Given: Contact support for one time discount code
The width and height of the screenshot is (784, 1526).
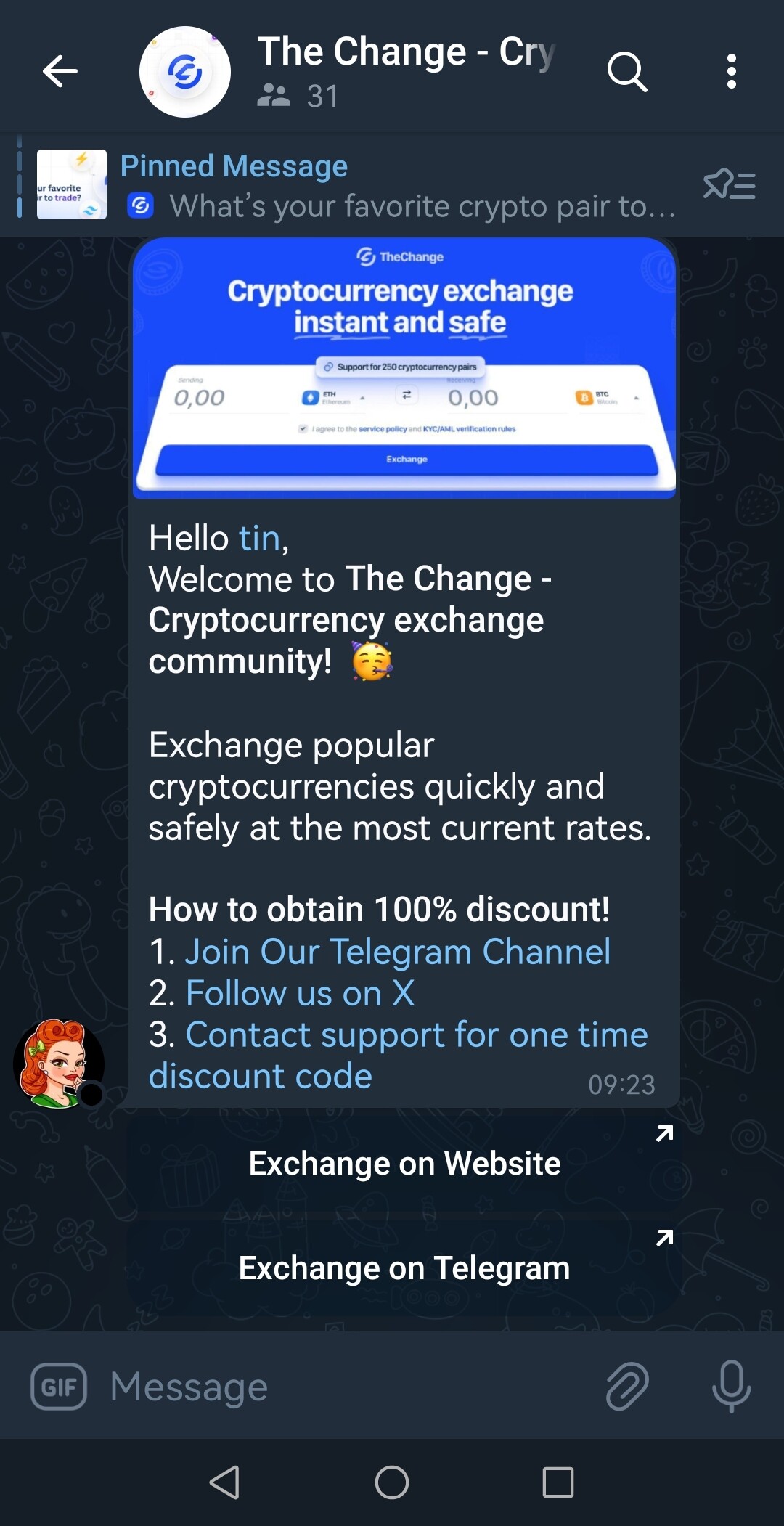Looking at the screenshot, I should [x=416, y=1035].
